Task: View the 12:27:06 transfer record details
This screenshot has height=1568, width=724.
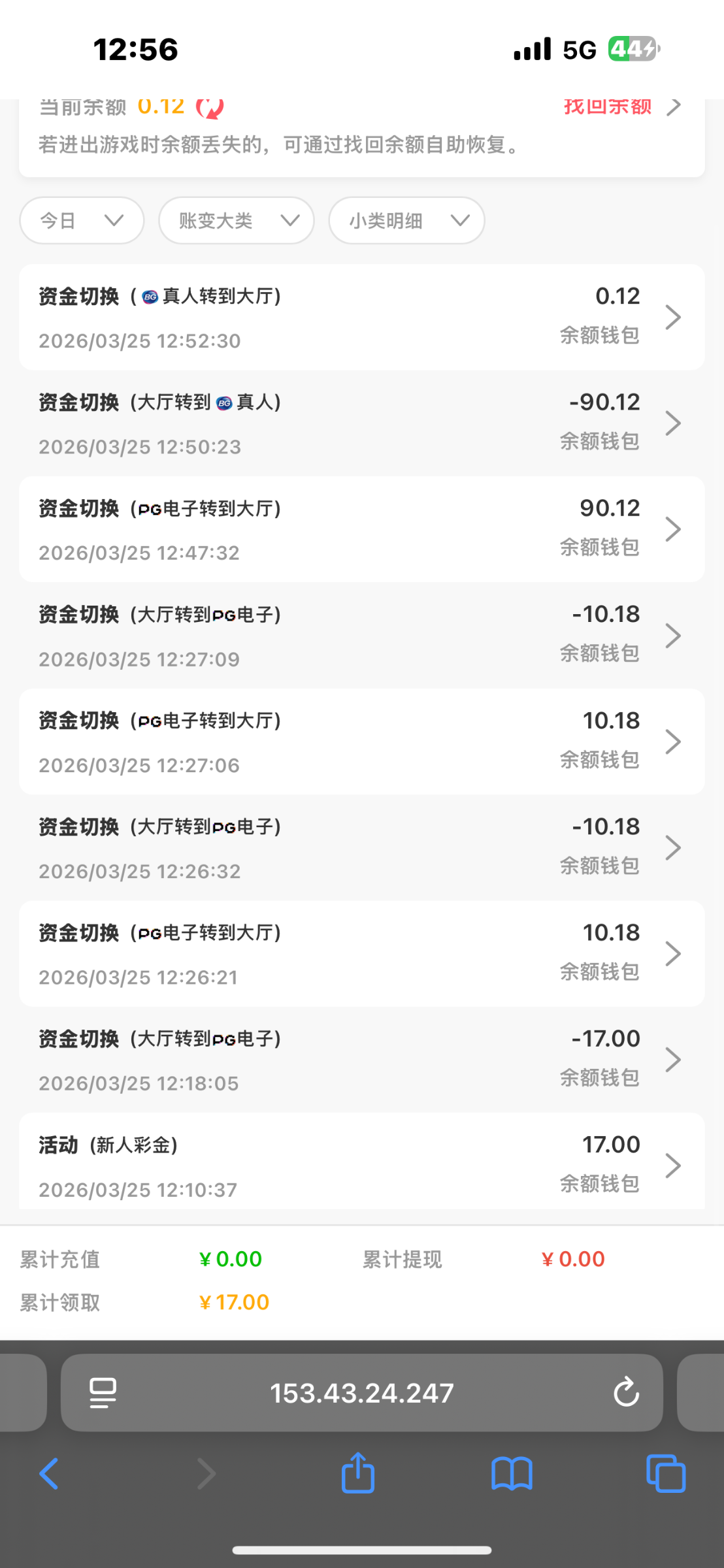Action: (x=361, y=742)
